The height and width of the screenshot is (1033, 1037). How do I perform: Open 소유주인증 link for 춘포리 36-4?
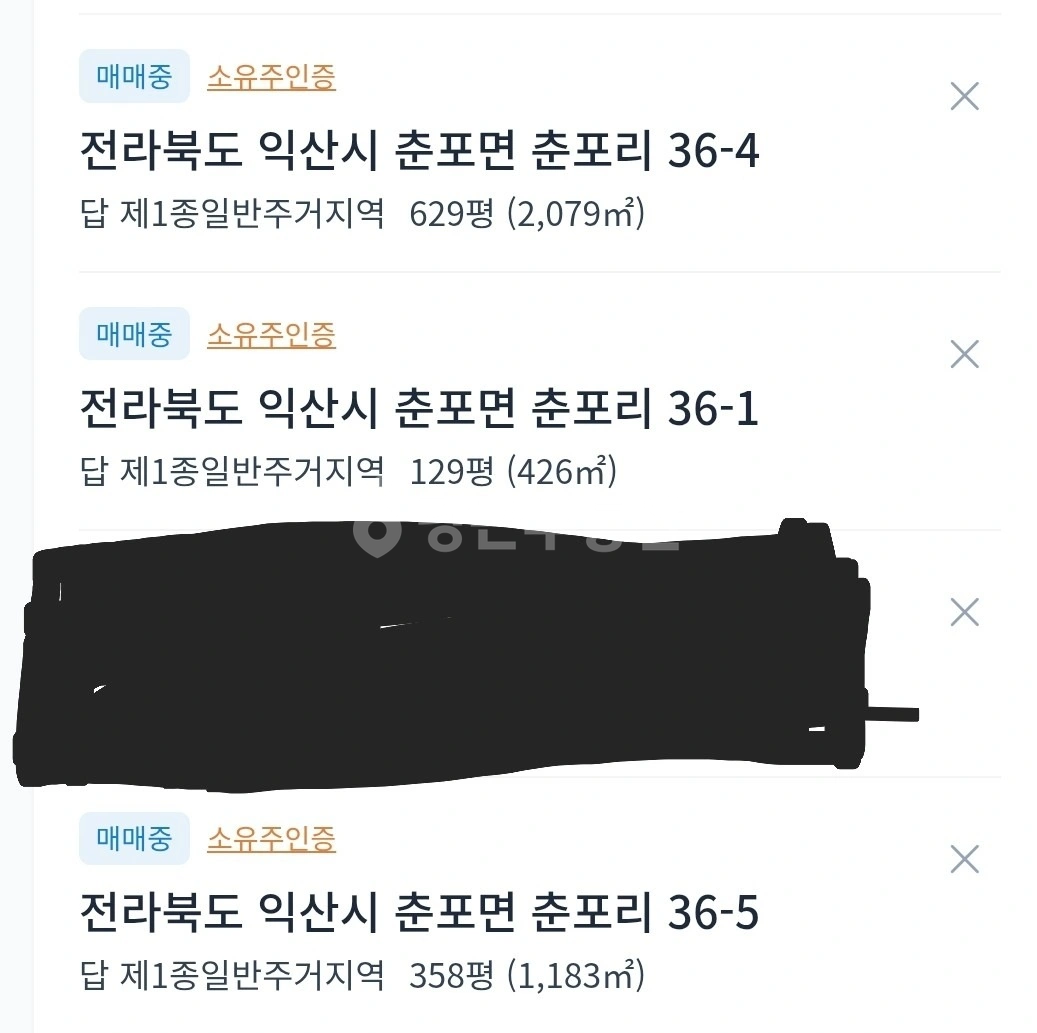coord(271,77)
